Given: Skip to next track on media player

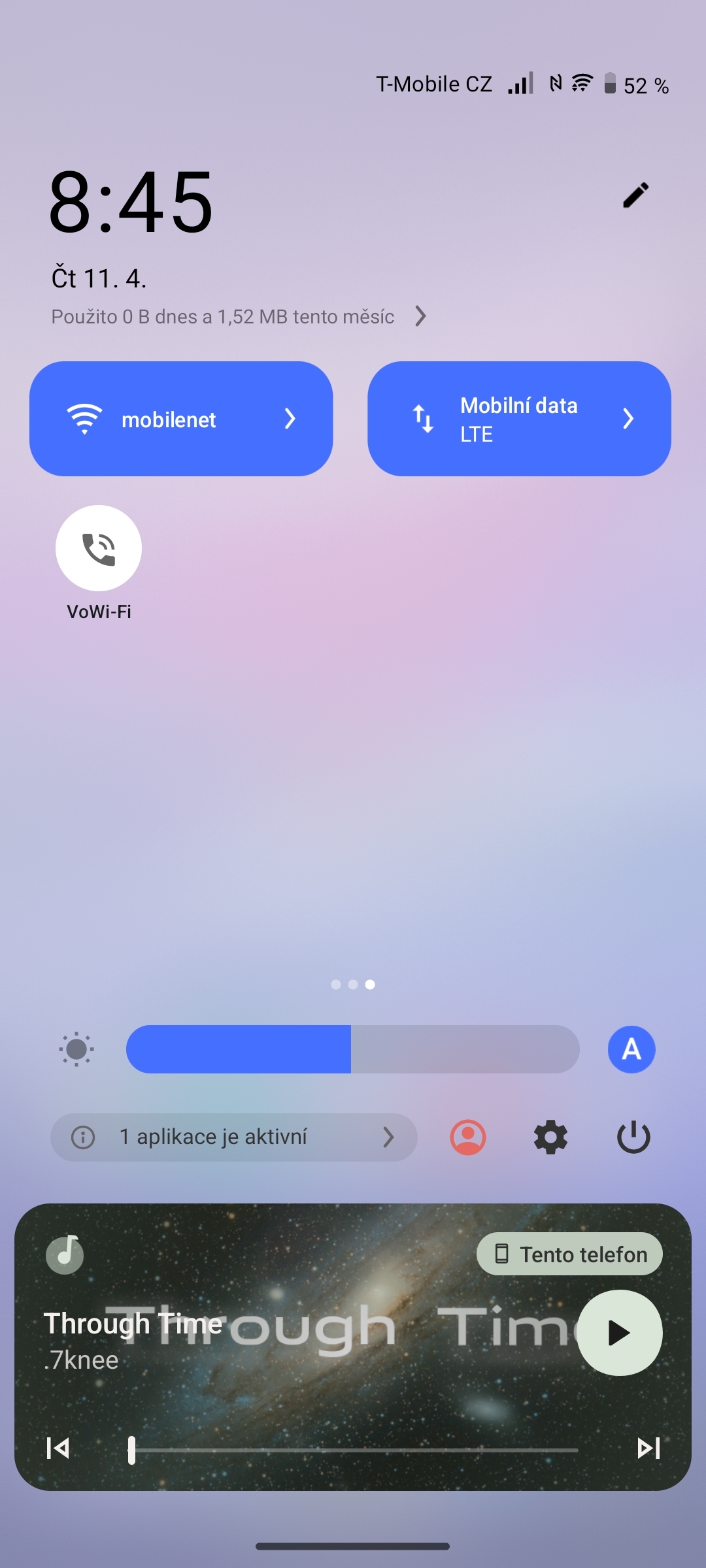Looking at the screenshot, I should [x=648, y=1448].
